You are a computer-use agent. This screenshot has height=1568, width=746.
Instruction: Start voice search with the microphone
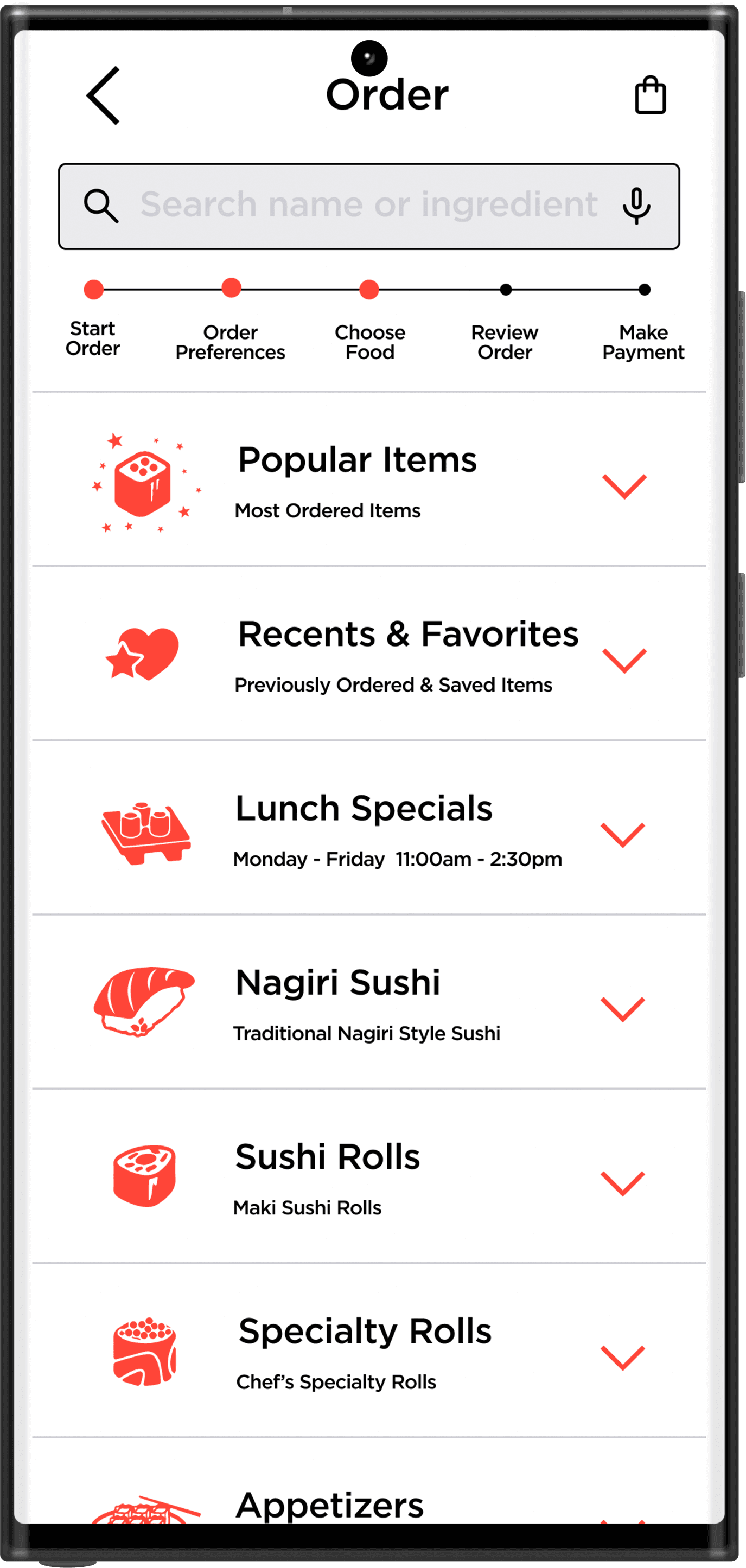coord(636,206)
